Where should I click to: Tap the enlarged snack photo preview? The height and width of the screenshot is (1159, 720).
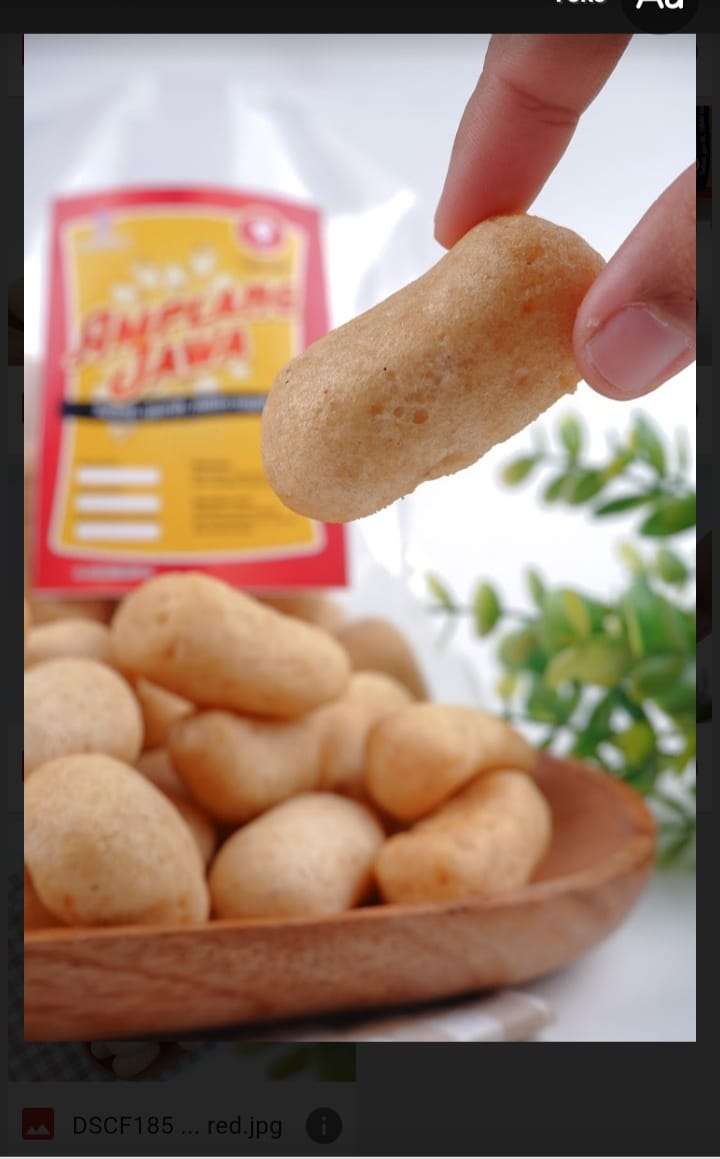coord(360,538)
